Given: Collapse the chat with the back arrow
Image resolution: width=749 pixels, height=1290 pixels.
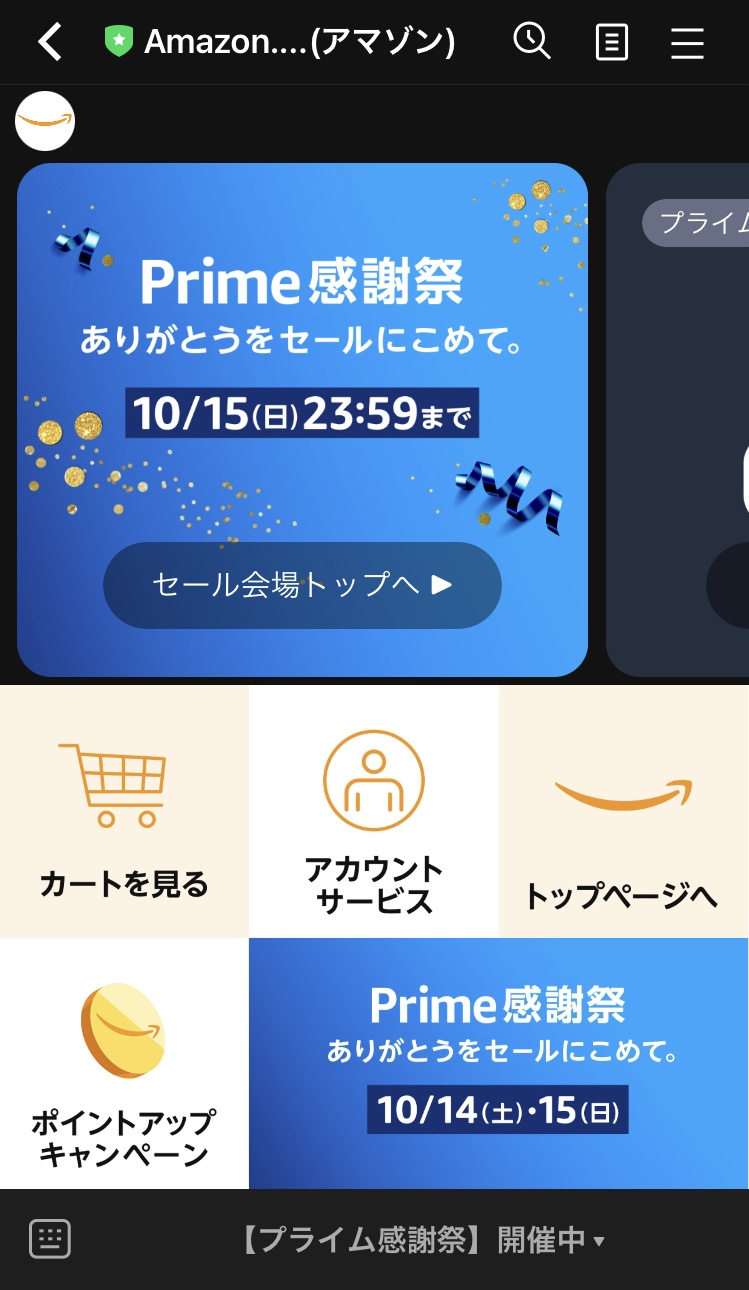Looking at the screenshot, I should click(x=49, y=42).
